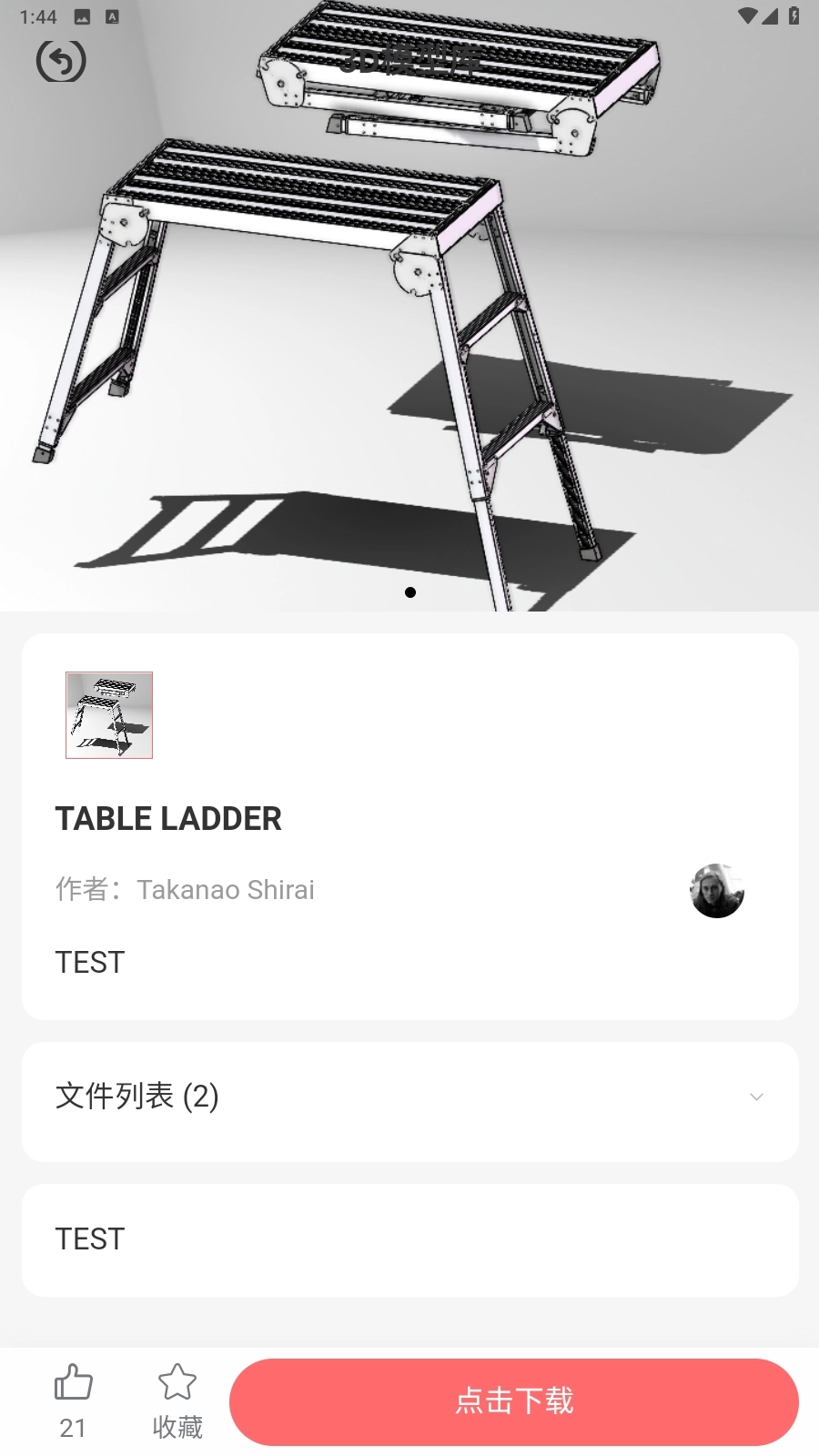Select the TABLE LADDER title
This screenshot has height=1456, width=819.
click(x=169, y=818)
